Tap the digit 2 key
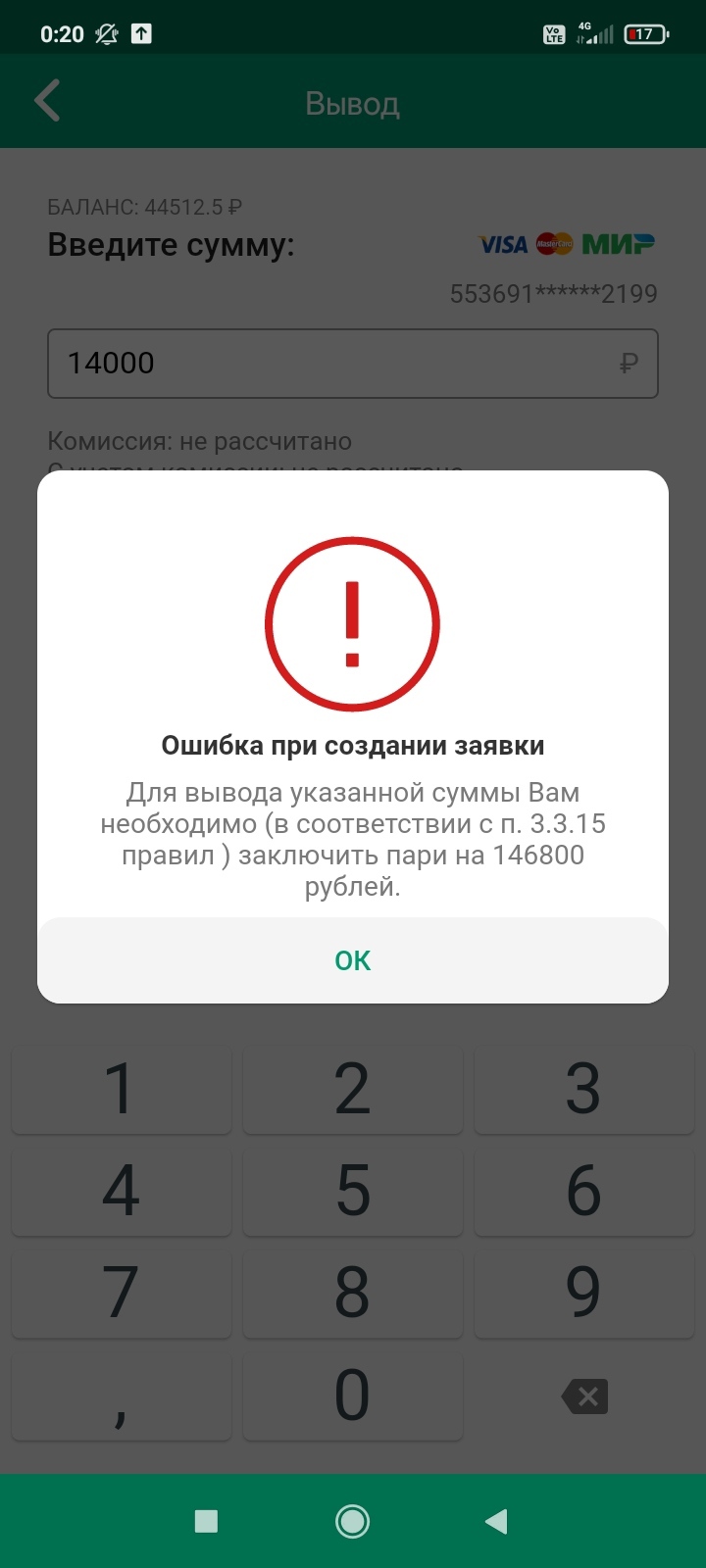This screenshot has height=1568, width=706. coord(353,1088)
